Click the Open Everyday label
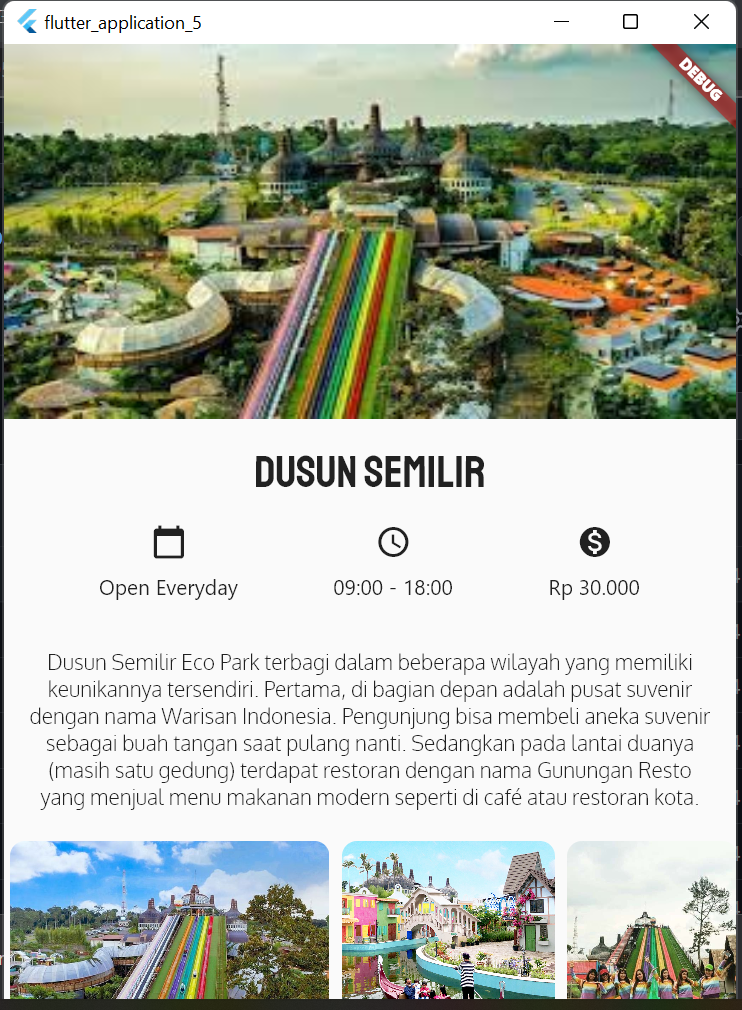Image resolution: width=742 pixels, height=1010 pixels. point(168,588)
